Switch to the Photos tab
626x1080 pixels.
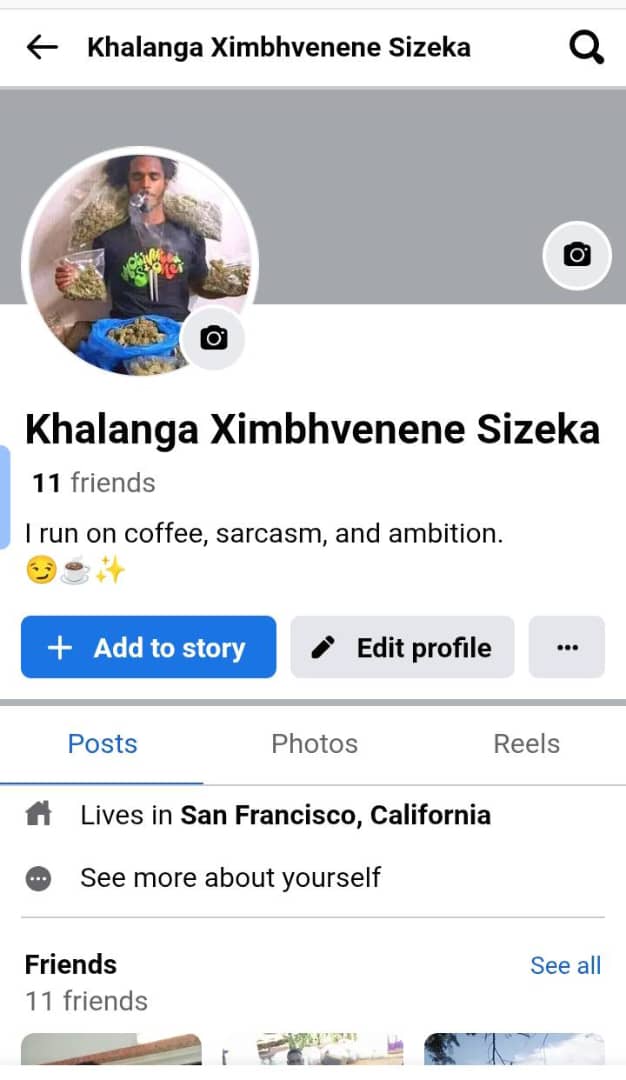pos(314,744)
